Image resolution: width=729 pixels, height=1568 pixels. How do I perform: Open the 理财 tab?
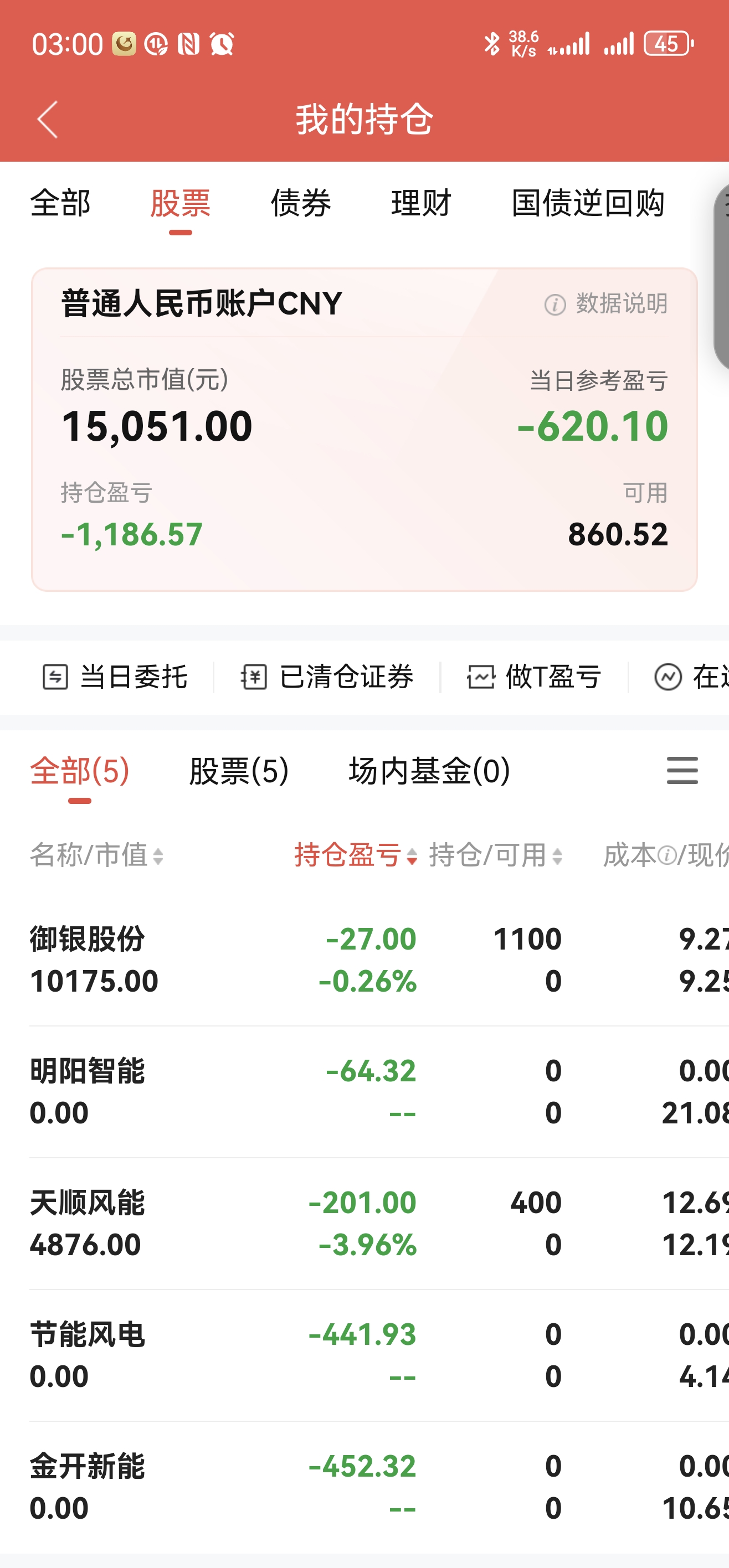421,203
